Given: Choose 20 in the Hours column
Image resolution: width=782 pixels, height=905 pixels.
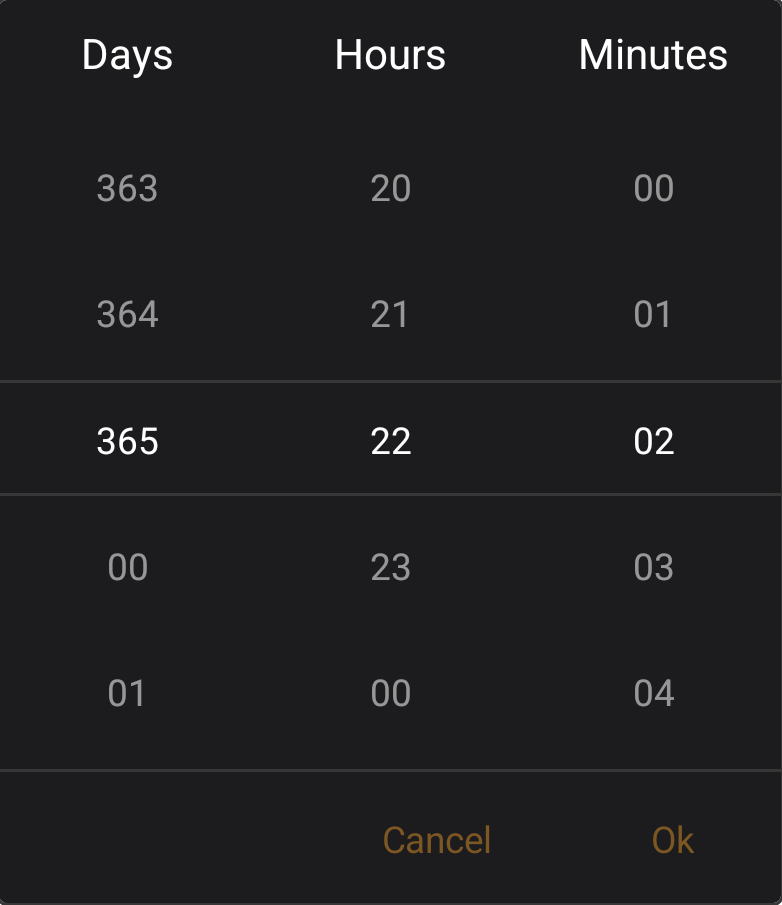Looking at the screenshot, I should 390,189.
